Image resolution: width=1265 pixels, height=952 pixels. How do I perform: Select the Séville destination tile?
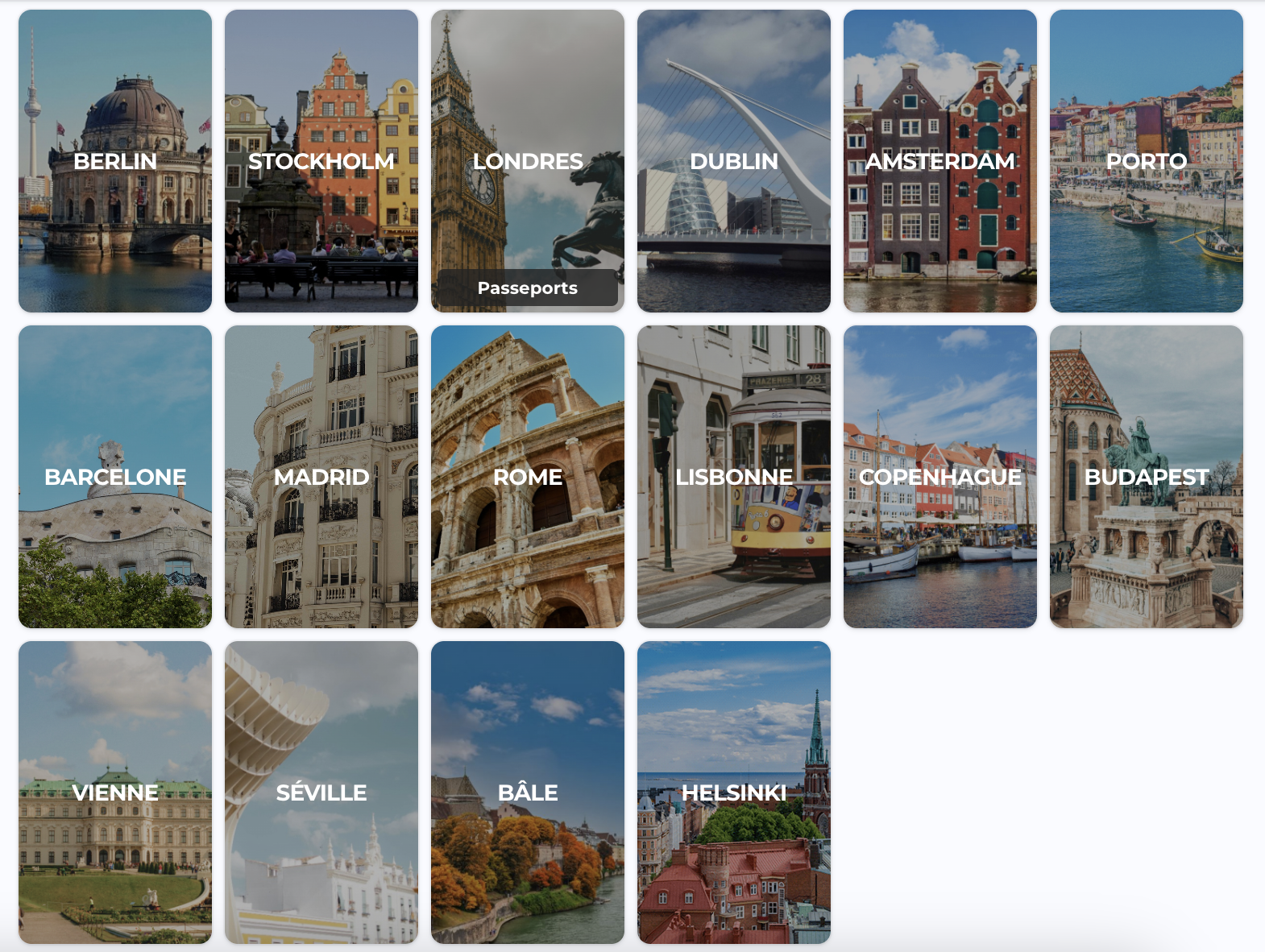[x=321, y=793]
